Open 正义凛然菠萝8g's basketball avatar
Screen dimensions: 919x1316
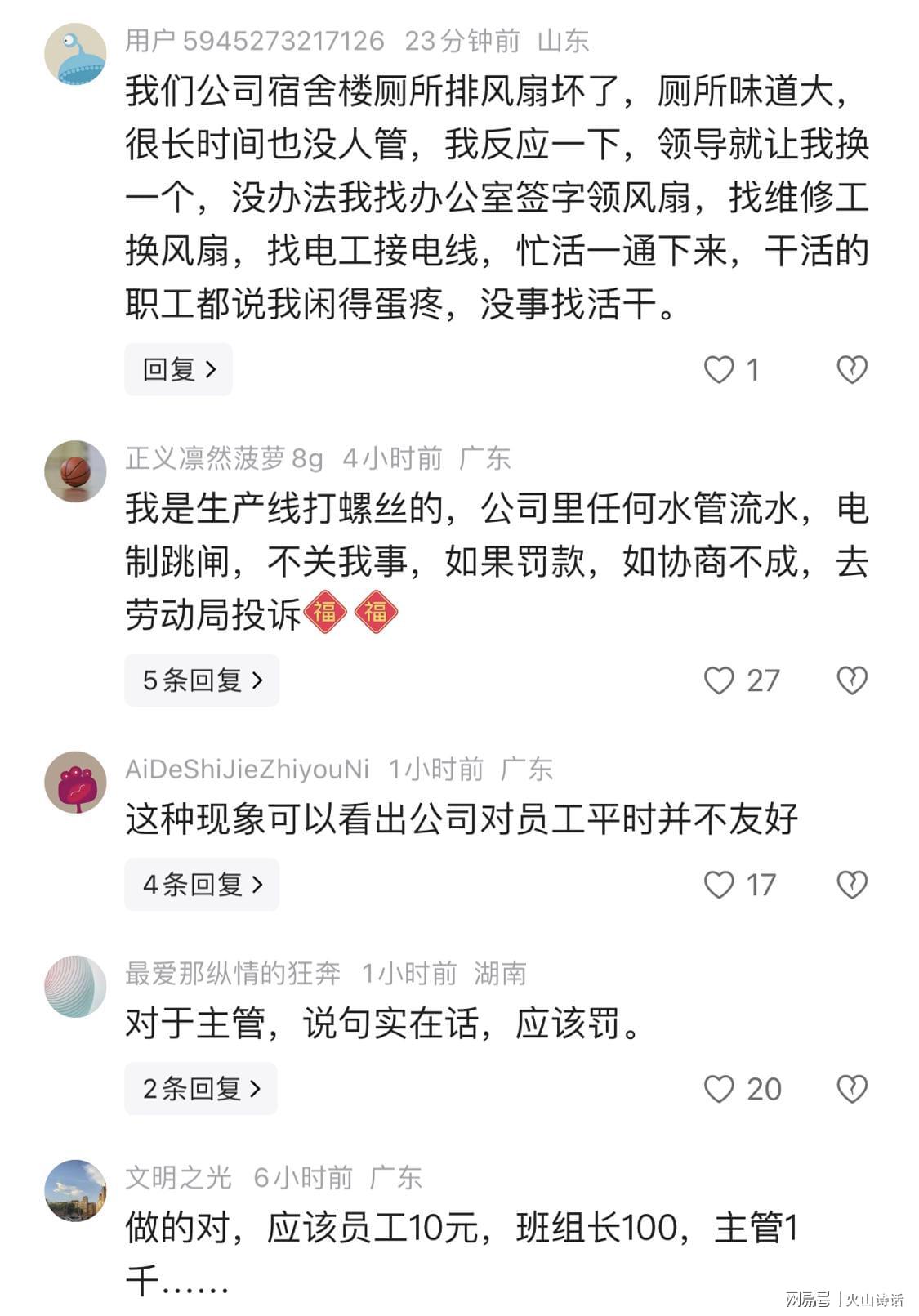point(75,471)
